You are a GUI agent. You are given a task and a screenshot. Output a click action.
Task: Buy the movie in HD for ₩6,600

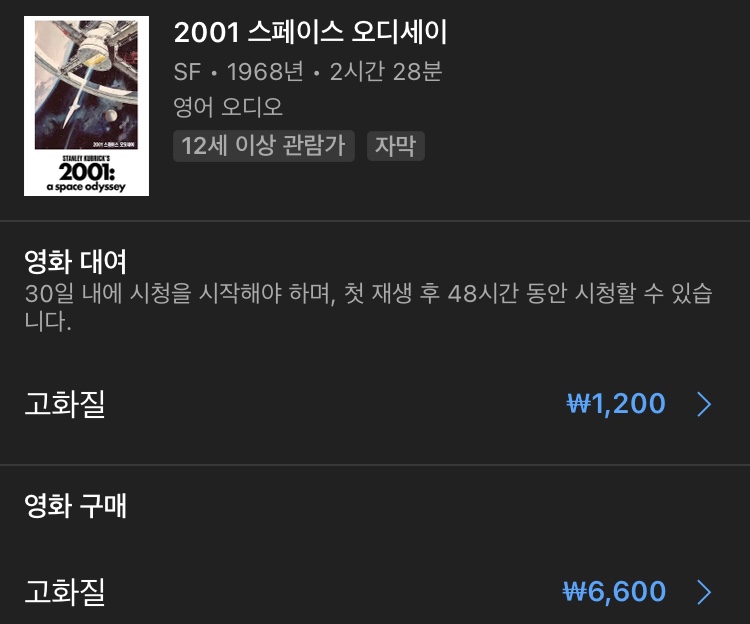point(614,592)
